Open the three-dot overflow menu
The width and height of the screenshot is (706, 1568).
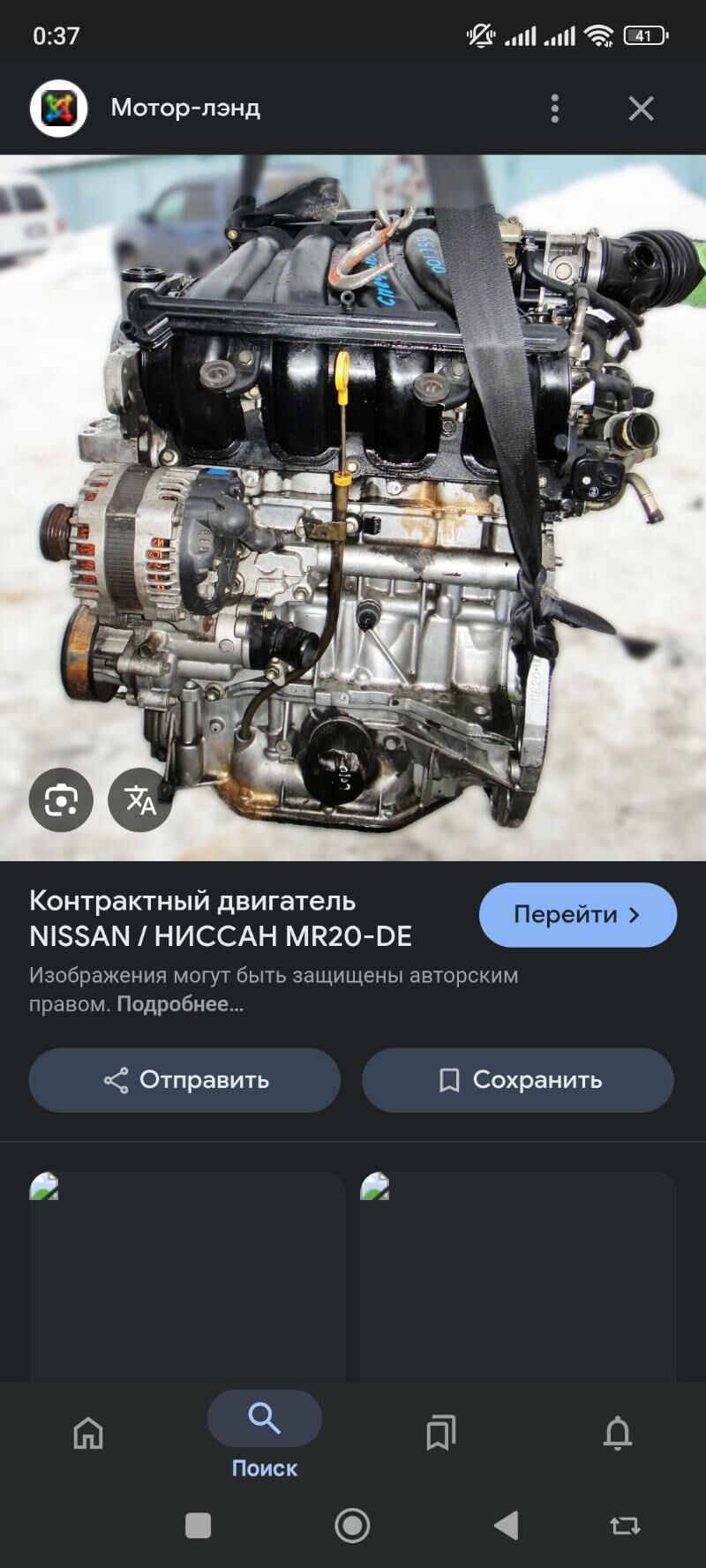pos(554,109)
